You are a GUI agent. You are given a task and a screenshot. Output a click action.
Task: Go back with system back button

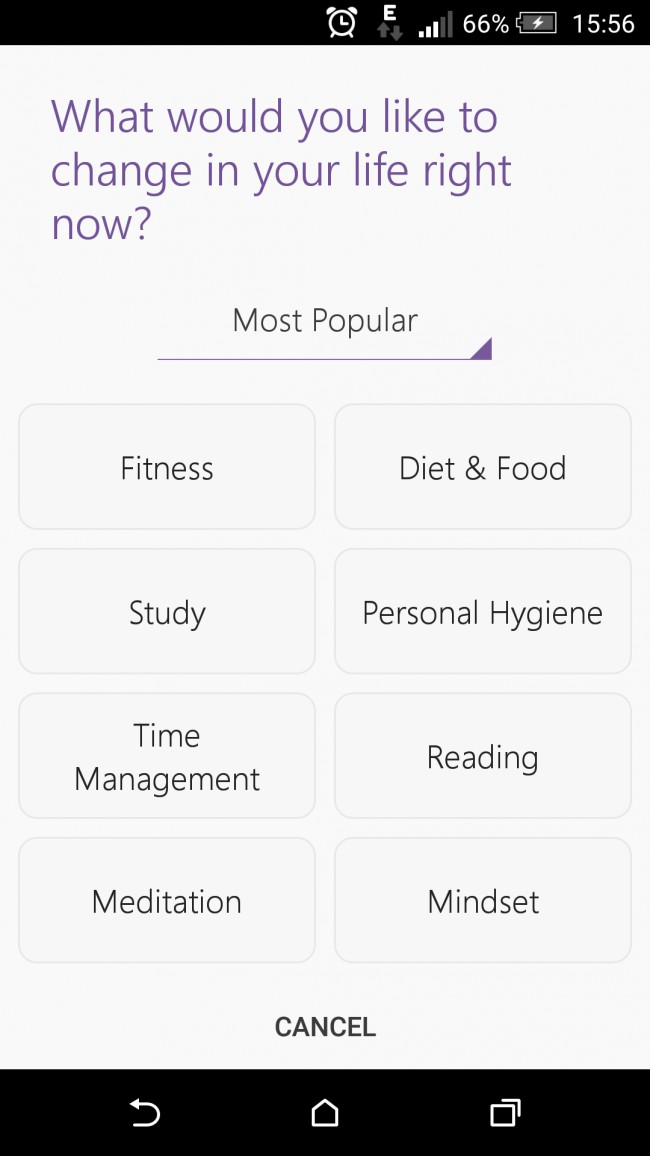[144, 1113]
